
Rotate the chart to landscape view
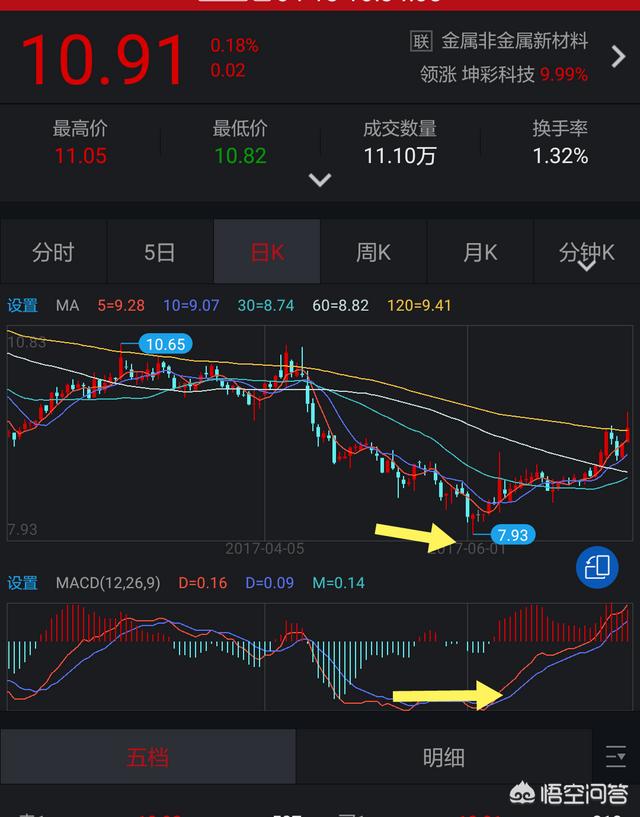click(597, 567)
